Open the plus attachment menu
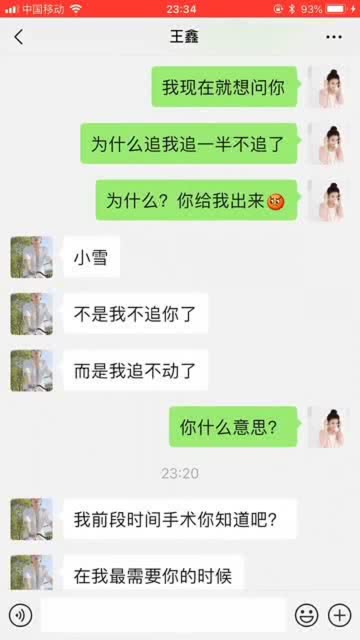The height and width of the screenshot is (640, 360). (x=340, y=615)
